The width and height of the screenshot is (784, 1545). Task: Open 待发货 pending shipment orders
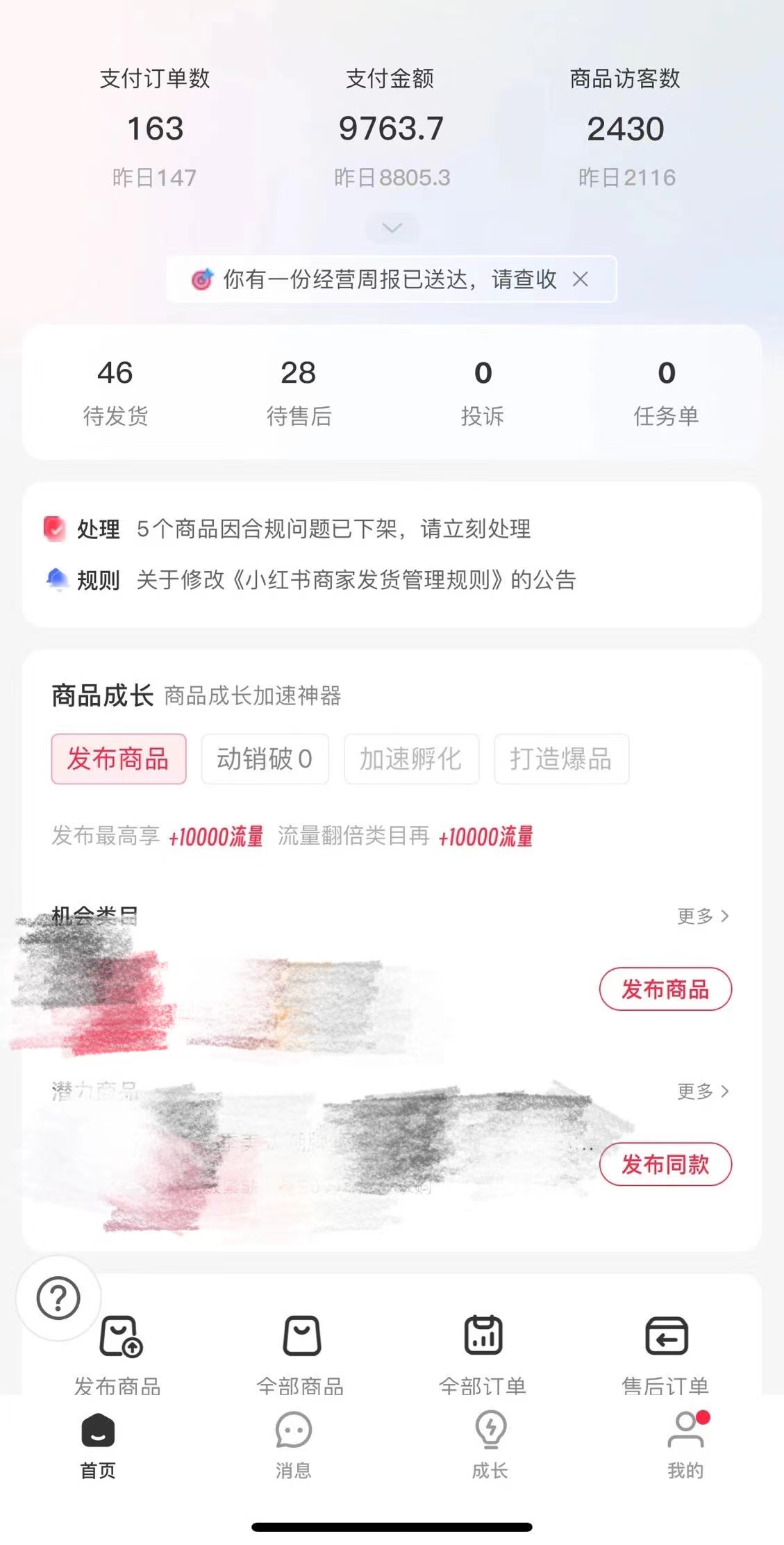115,392
